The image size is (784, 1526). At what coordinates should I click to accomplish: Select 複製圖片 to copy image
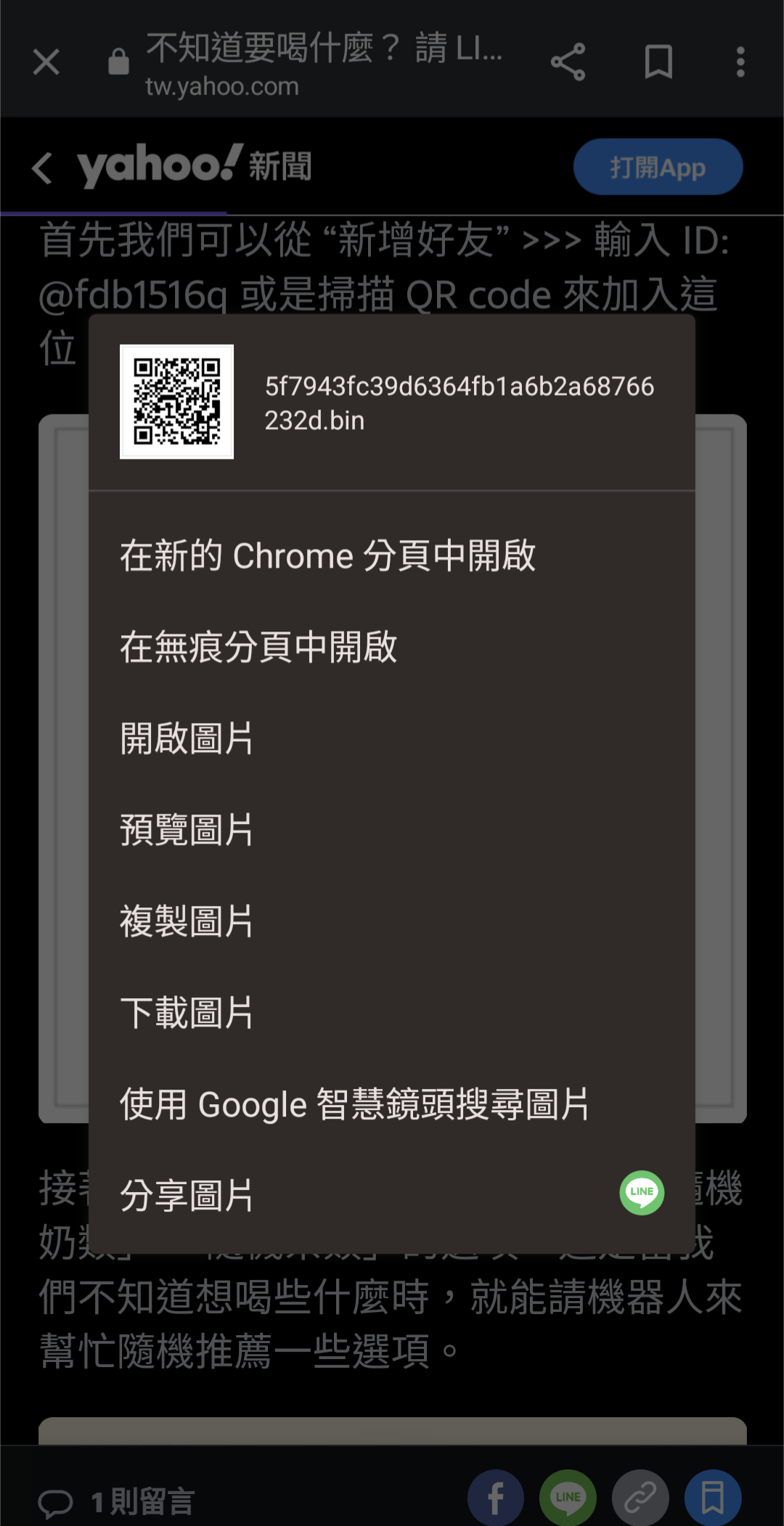[x=187, y=921]
